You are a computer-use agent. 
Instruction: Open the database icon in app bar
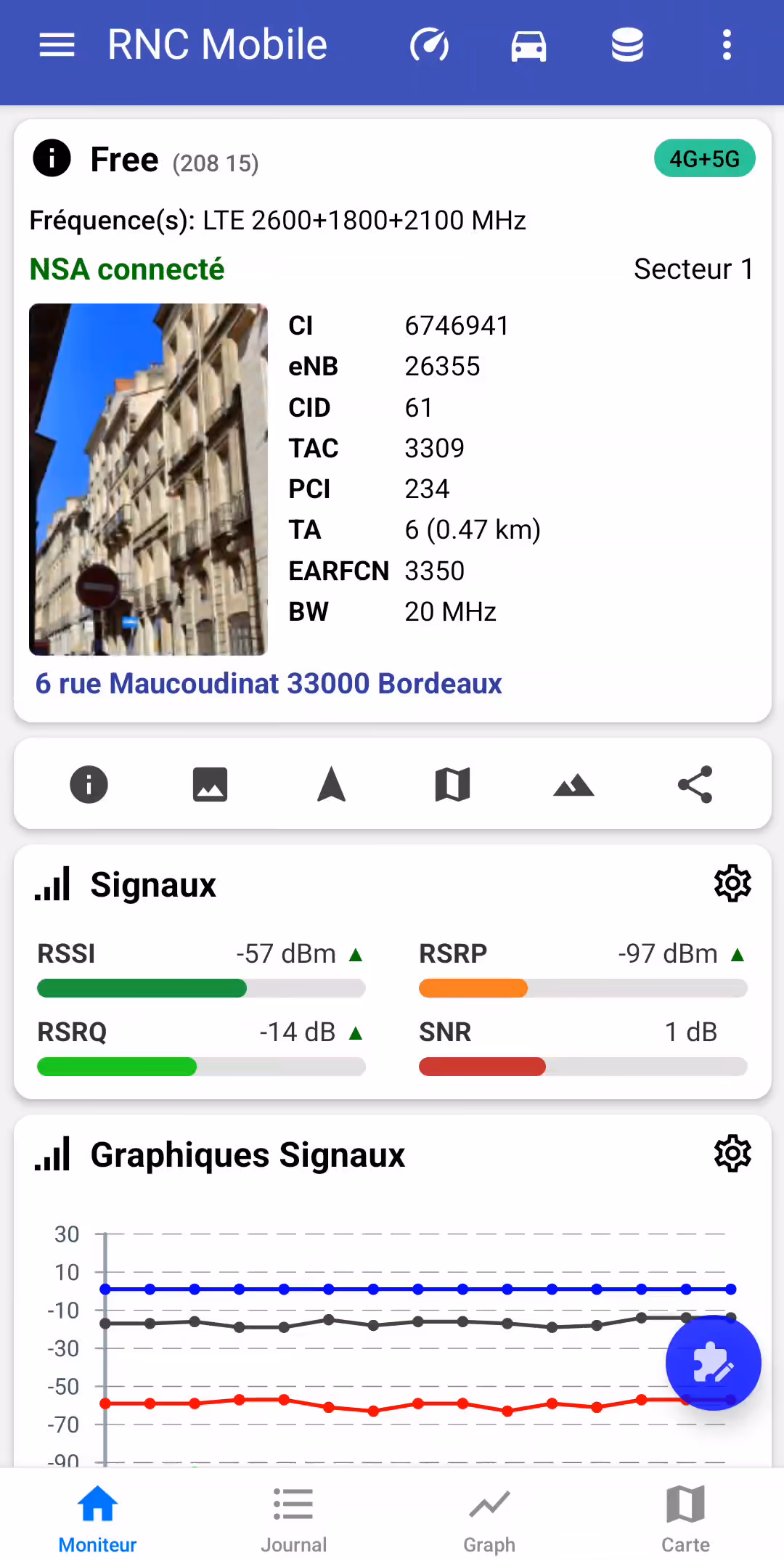pos(627,45)
